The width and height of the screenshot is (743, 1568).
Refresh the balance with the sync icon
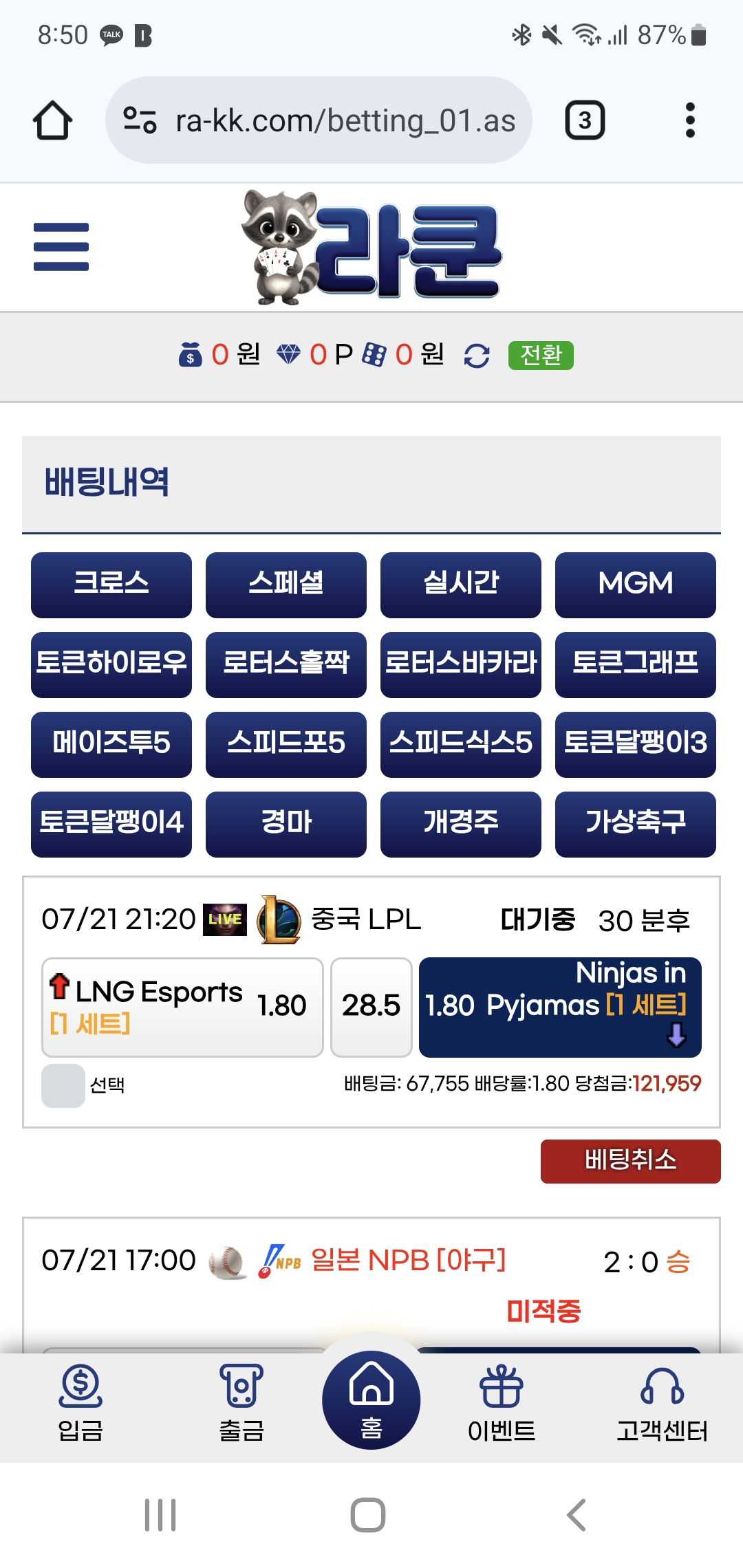(477, 356)
